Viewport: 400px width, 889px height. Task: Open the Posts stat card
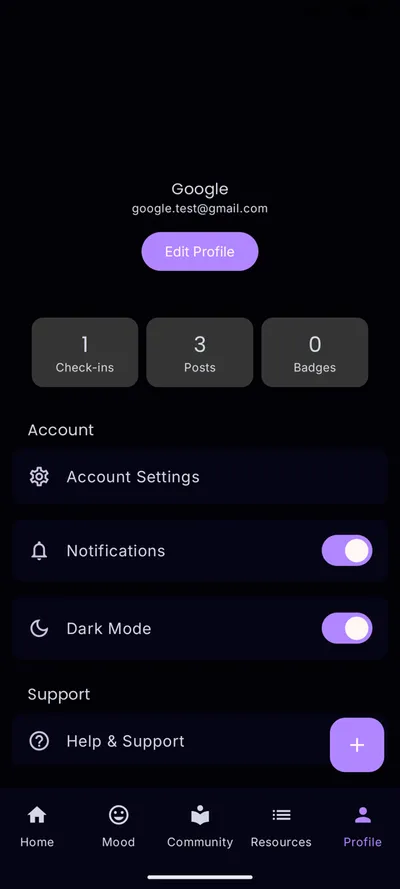click(199, 352)
